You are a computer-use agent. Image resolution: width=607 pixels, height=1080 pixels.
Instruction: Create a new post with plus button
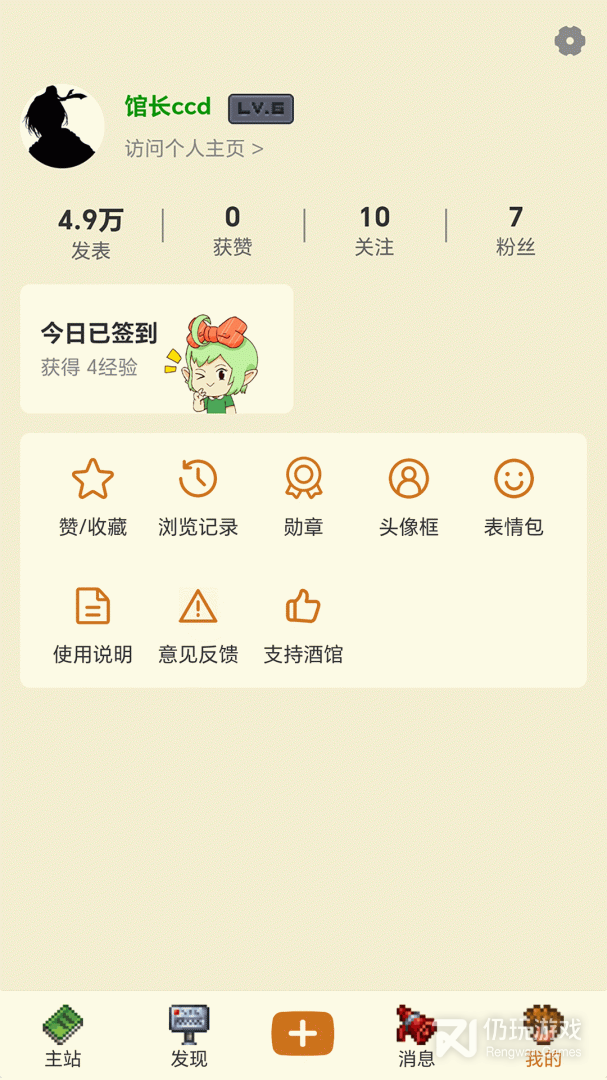[x=303, y=1034]
